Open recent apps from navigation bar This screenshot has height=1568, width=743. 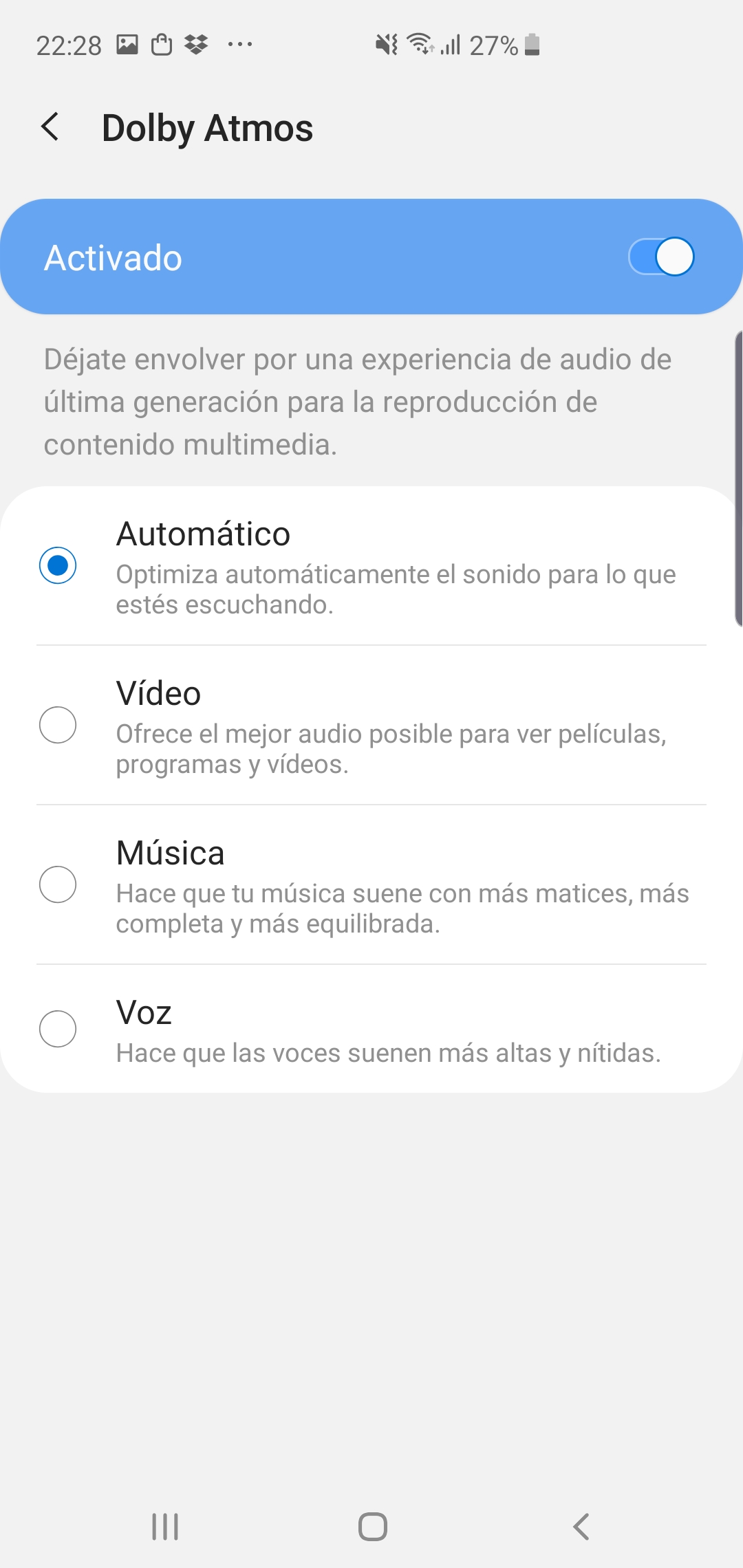[165, 1527]
